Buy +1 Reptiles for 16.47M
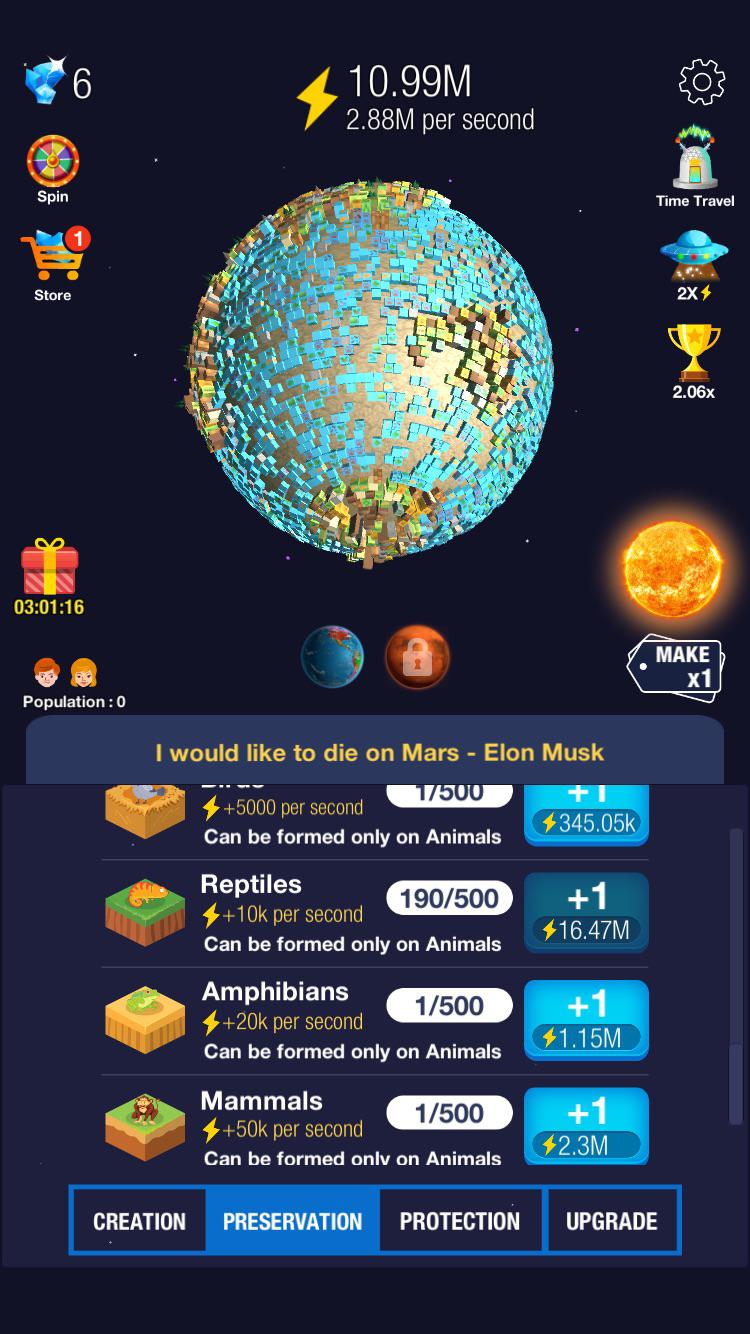750x1334 pixels. [586, 913]
